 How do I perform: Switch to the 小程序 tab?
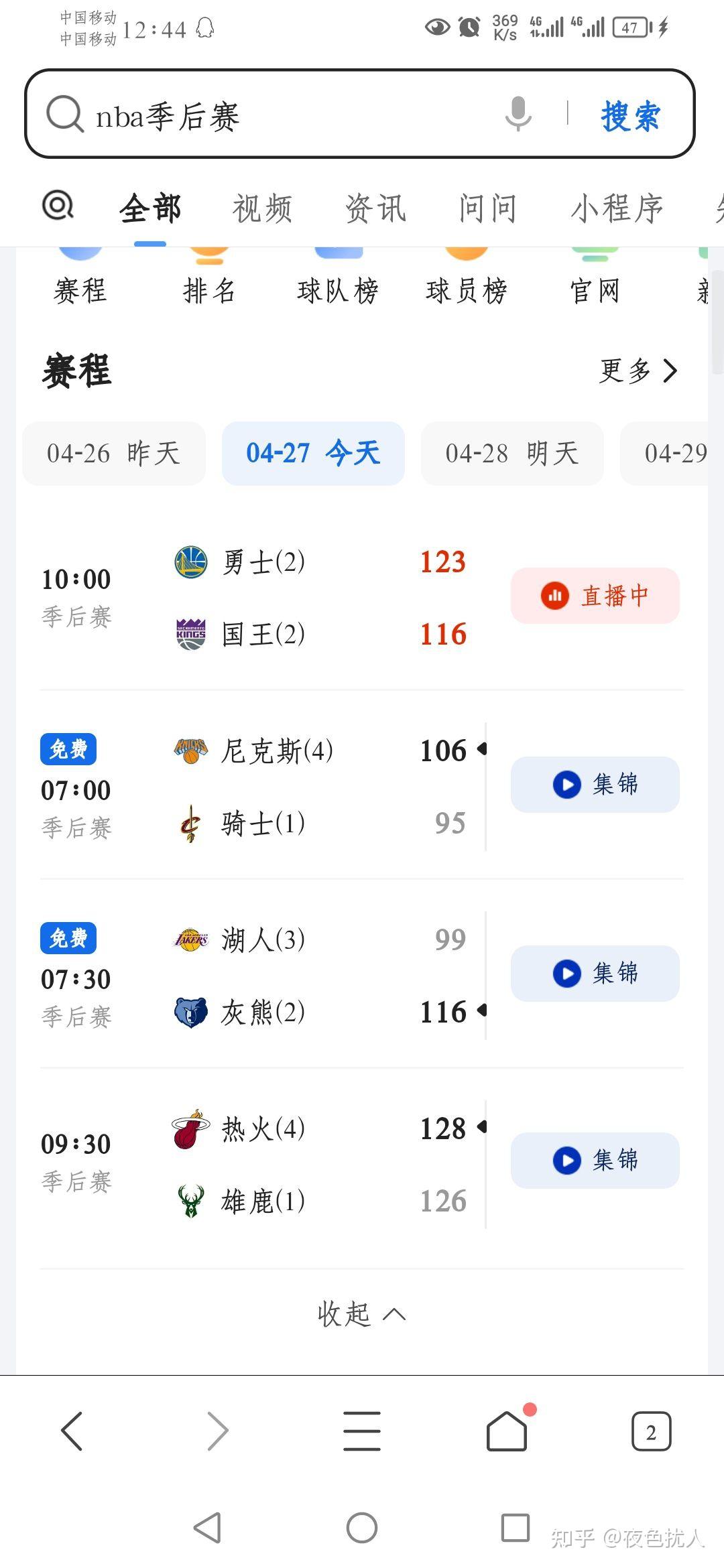pyautogui.click(x=617, y=208)
